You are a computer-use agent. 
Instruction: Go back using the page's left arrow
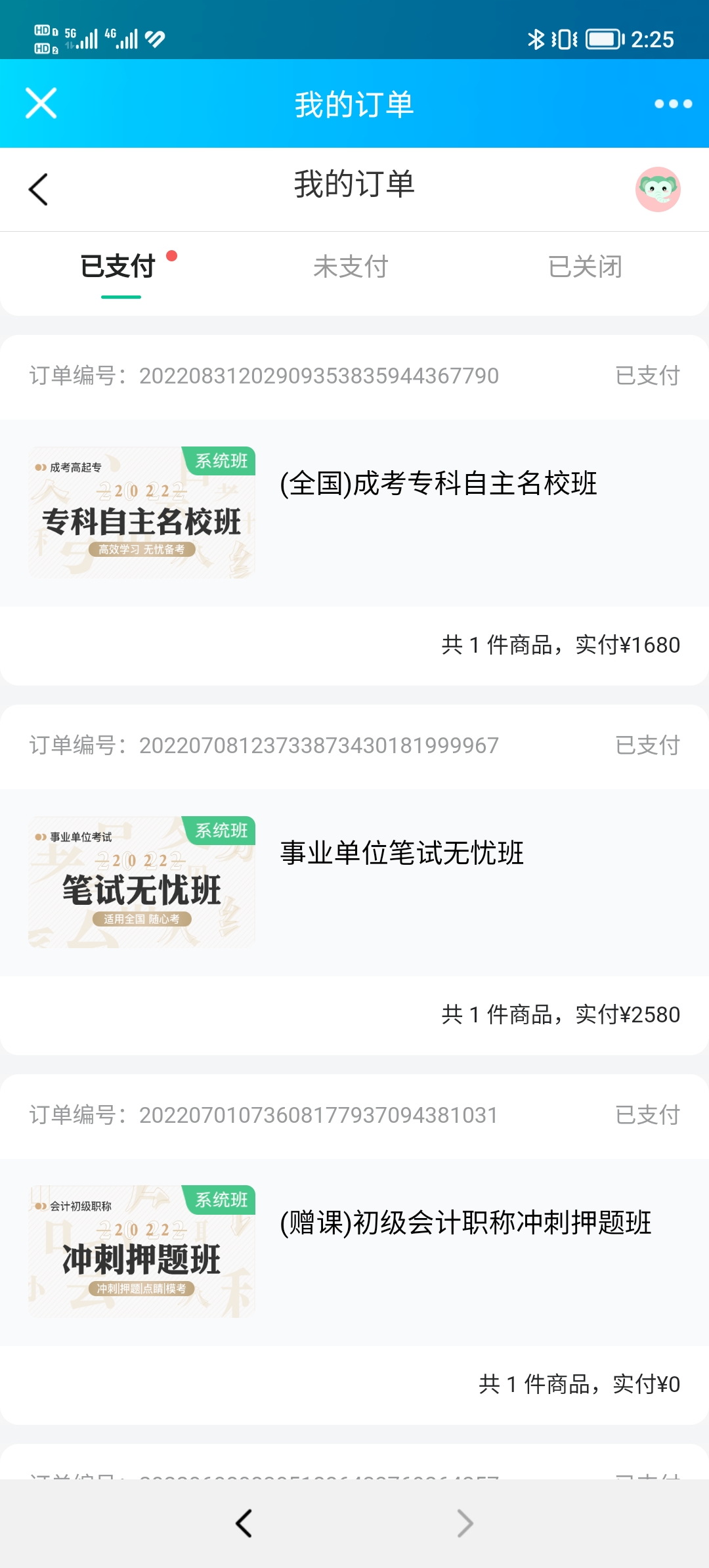[x=39, y=189]
